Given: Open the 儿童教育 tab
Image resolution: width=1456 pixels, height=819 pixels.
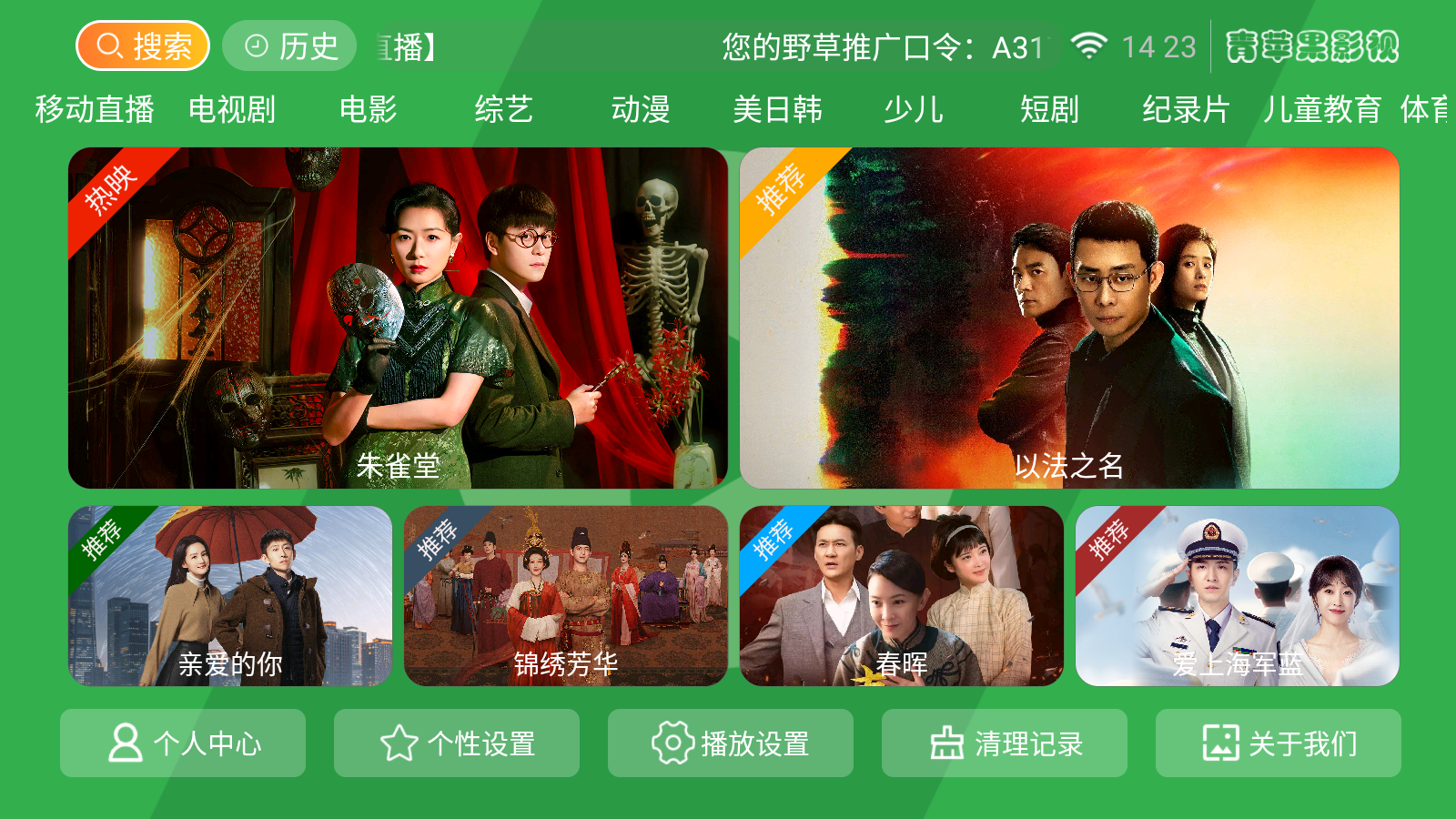Looking at the screenshot, I should [x=1321, y=110].
